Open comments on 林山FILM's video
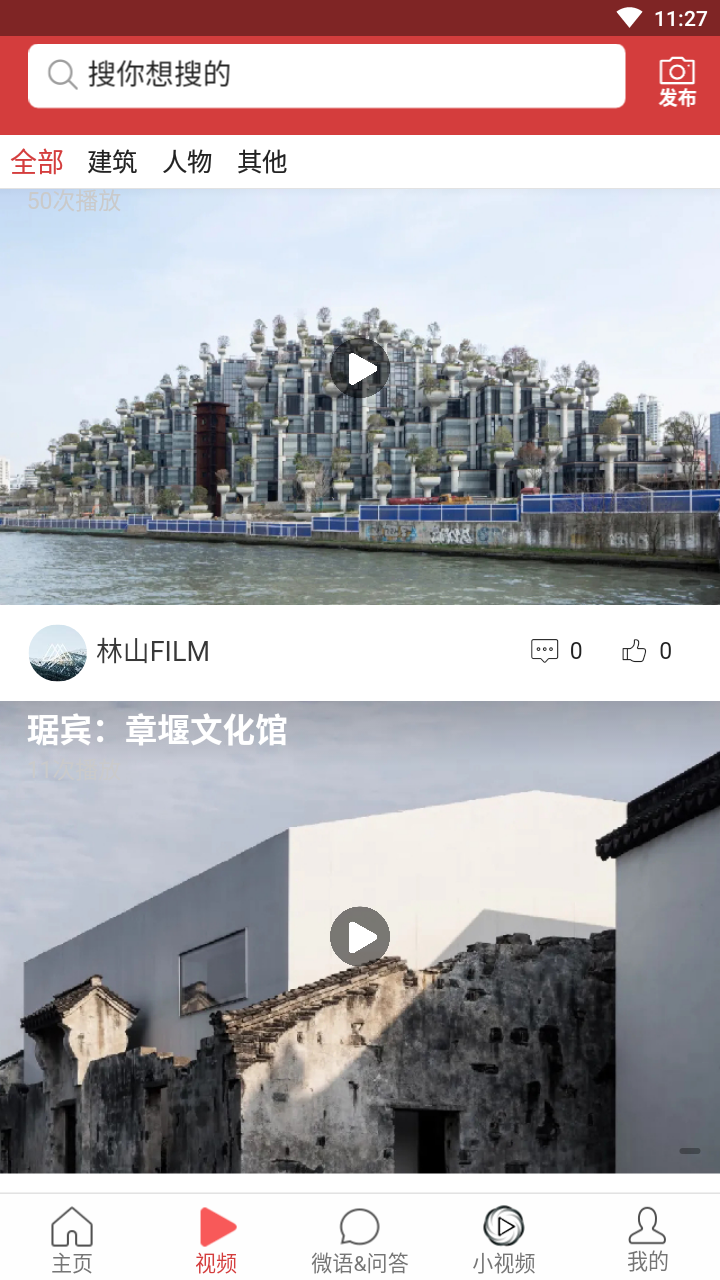 coord(556,652)
